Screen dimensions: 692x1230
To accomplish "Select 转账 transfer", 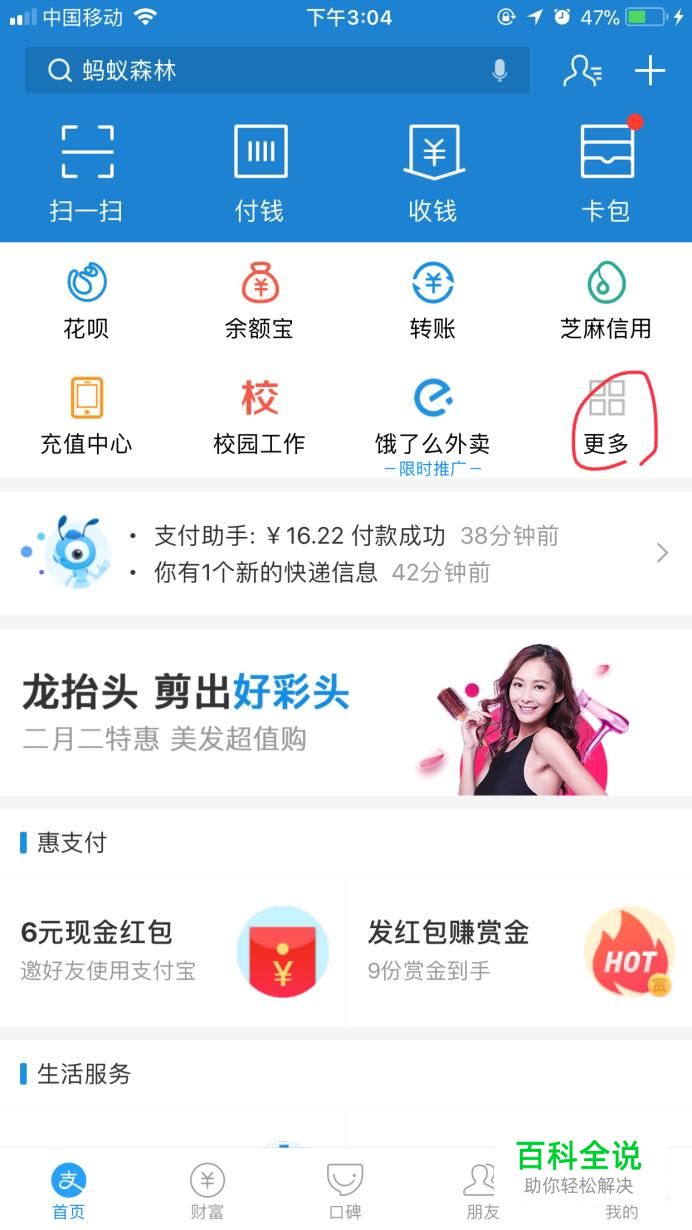I will (x=433, y=300).
